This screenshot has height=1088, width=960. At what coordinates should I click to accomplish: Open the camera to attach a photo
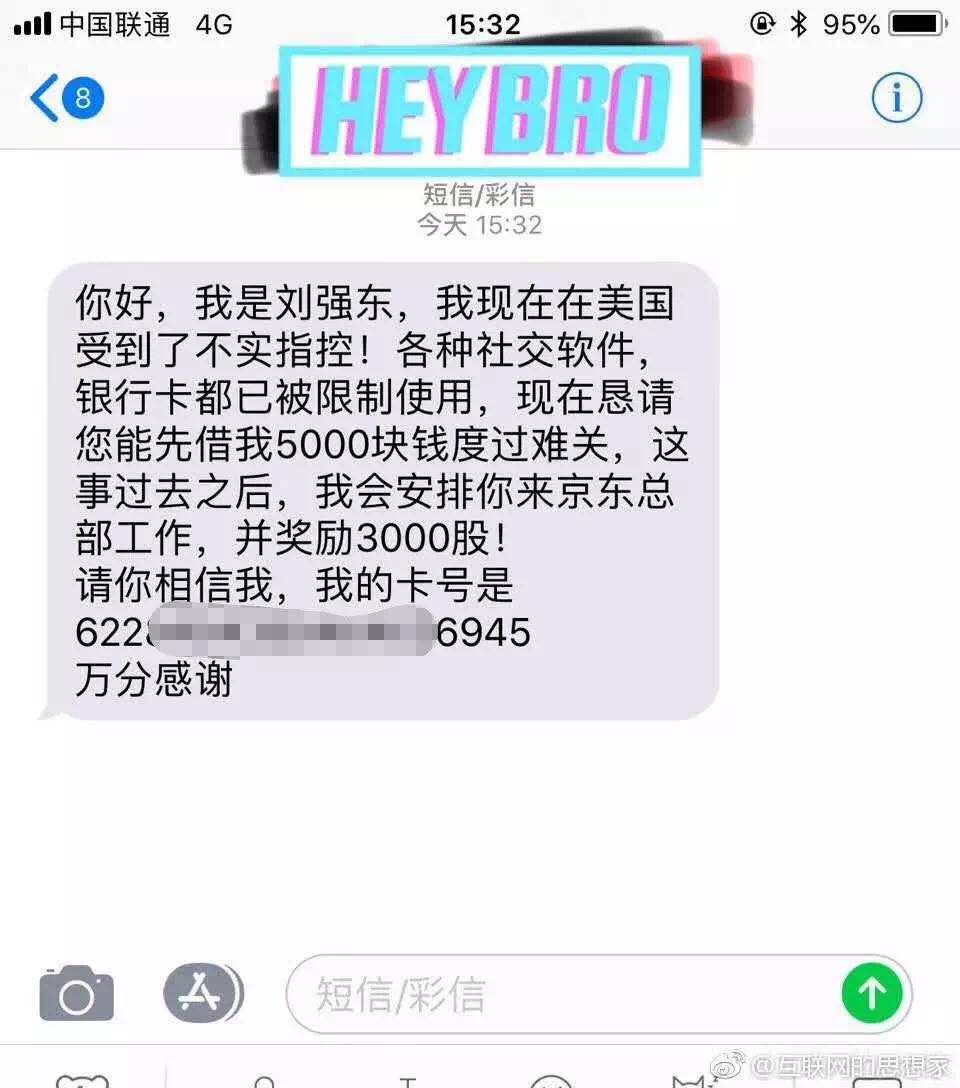76,994
